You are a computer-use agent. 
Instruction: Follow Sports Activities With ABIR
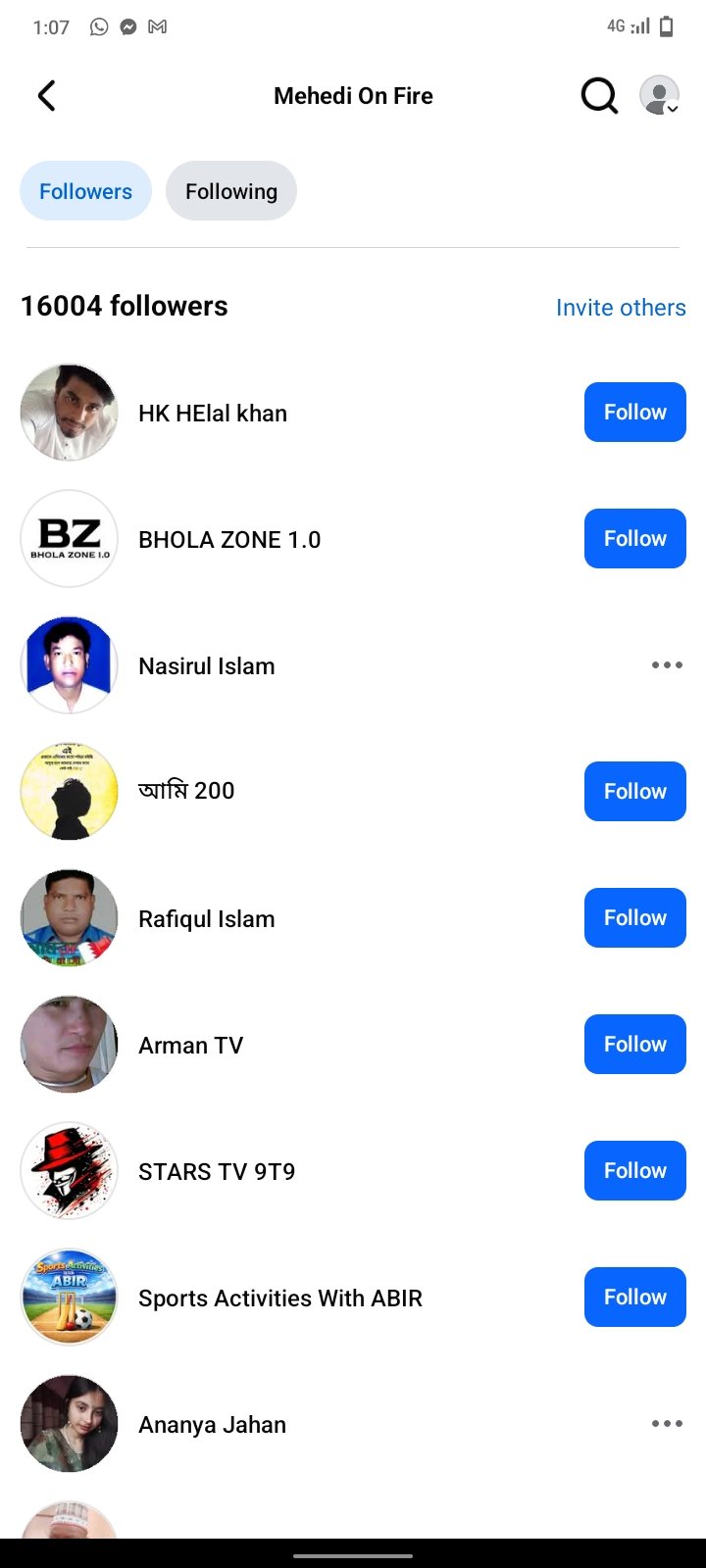coord(635,1298)
